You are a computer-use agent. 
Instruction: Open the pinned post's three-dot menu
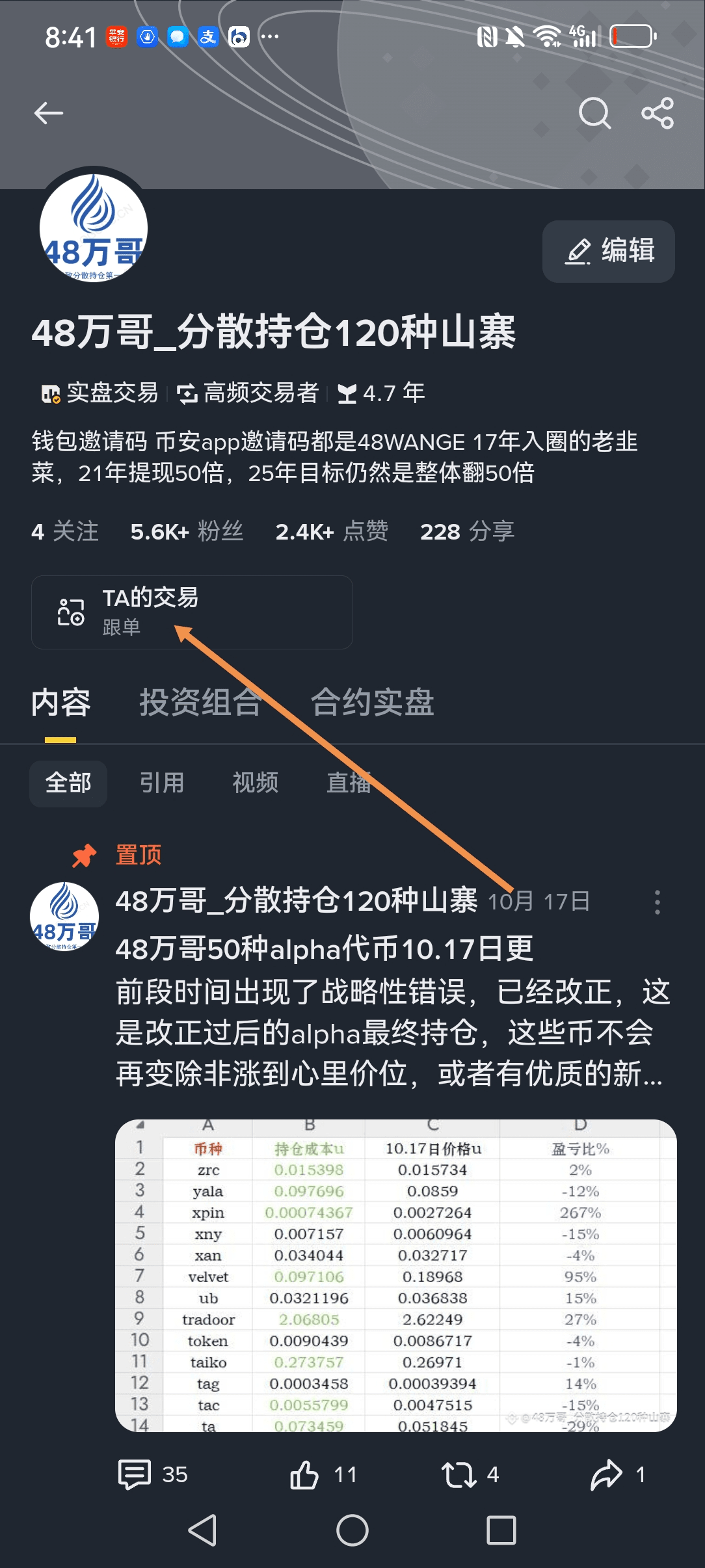658,902
